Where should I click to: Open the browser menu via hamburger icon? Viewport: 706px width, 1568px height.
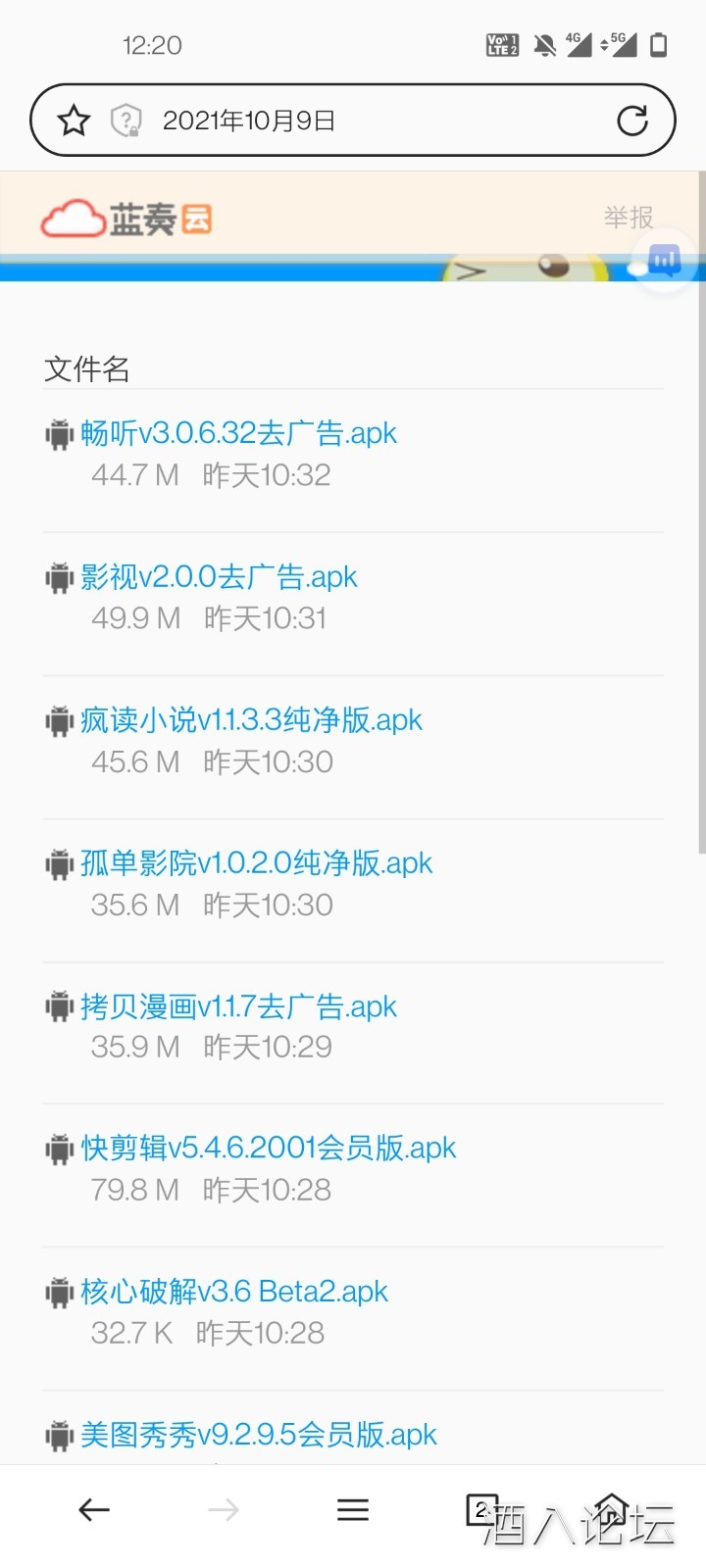click(353, 1509)
